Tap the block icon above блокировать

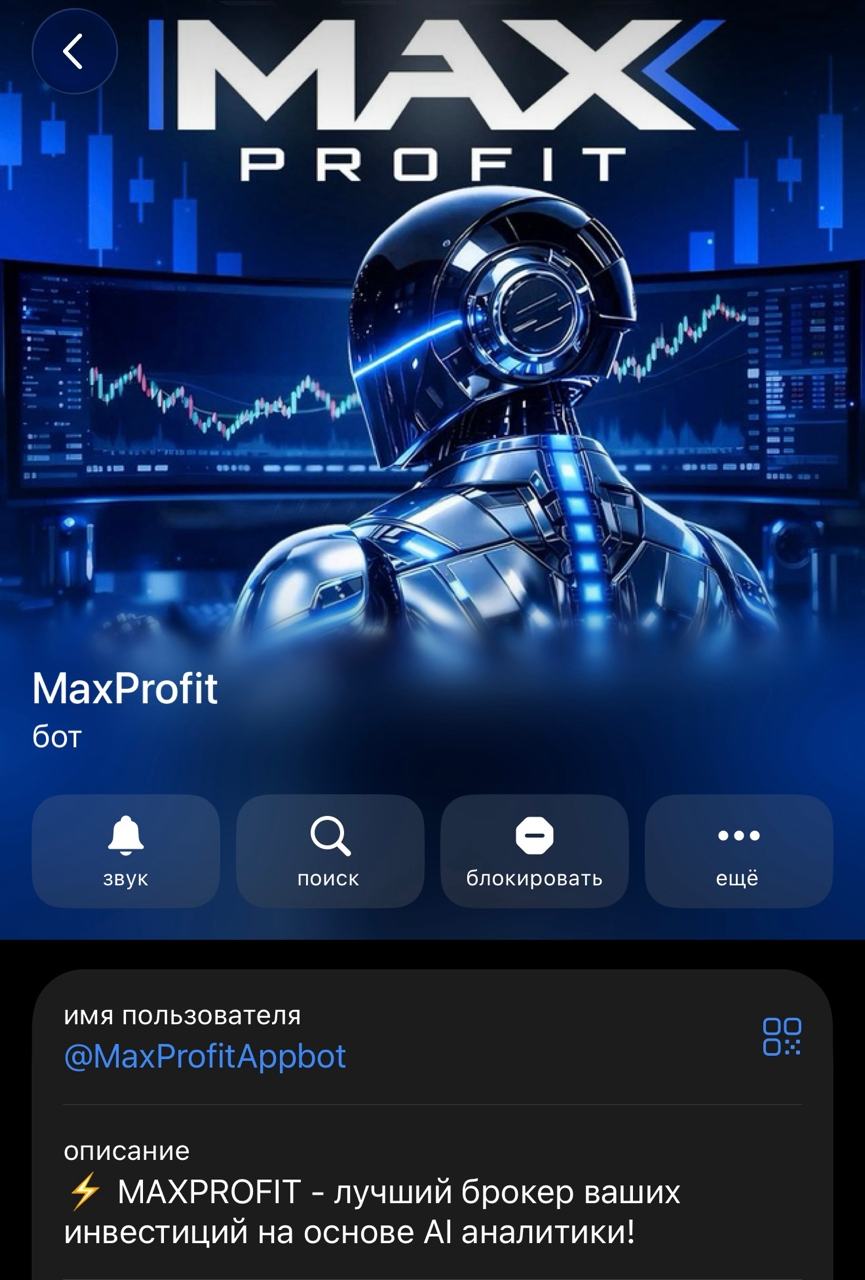[x=534, y=834]
